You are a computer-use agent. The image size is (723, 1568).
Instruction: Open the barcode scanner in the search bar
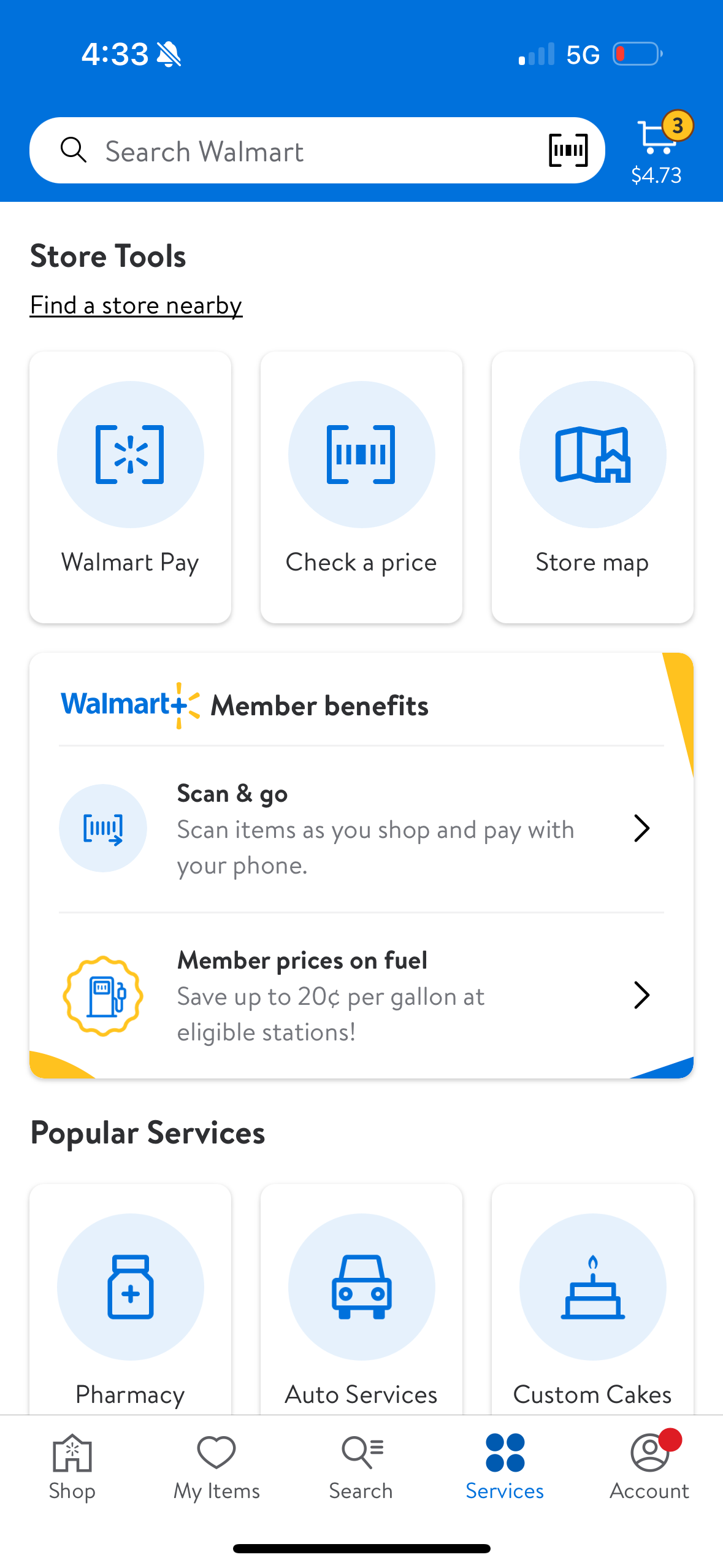[567, 150]
